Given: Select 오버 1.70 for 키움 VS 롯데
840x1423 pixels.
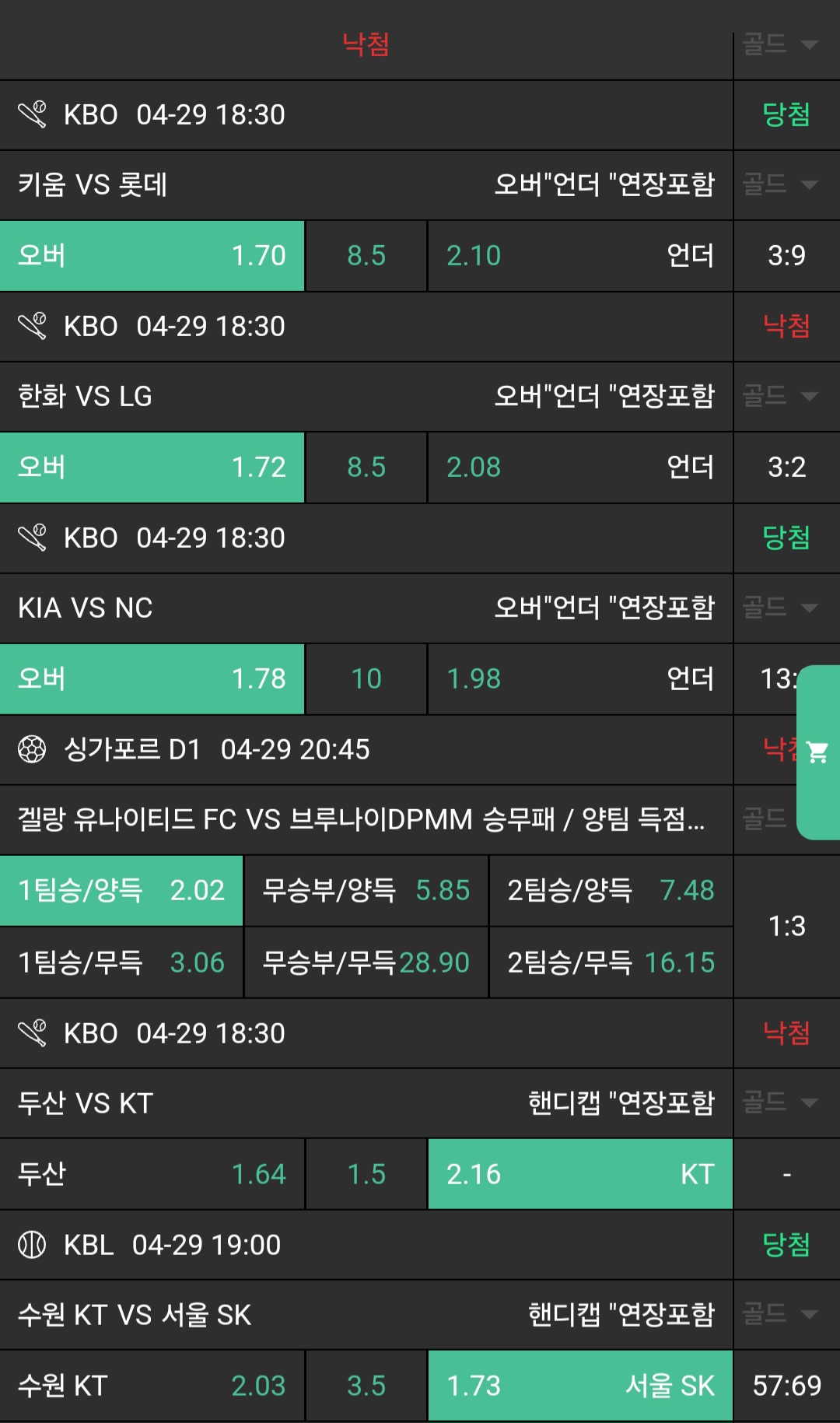Looking at the screenshot, I should click(x=152, y=256).
